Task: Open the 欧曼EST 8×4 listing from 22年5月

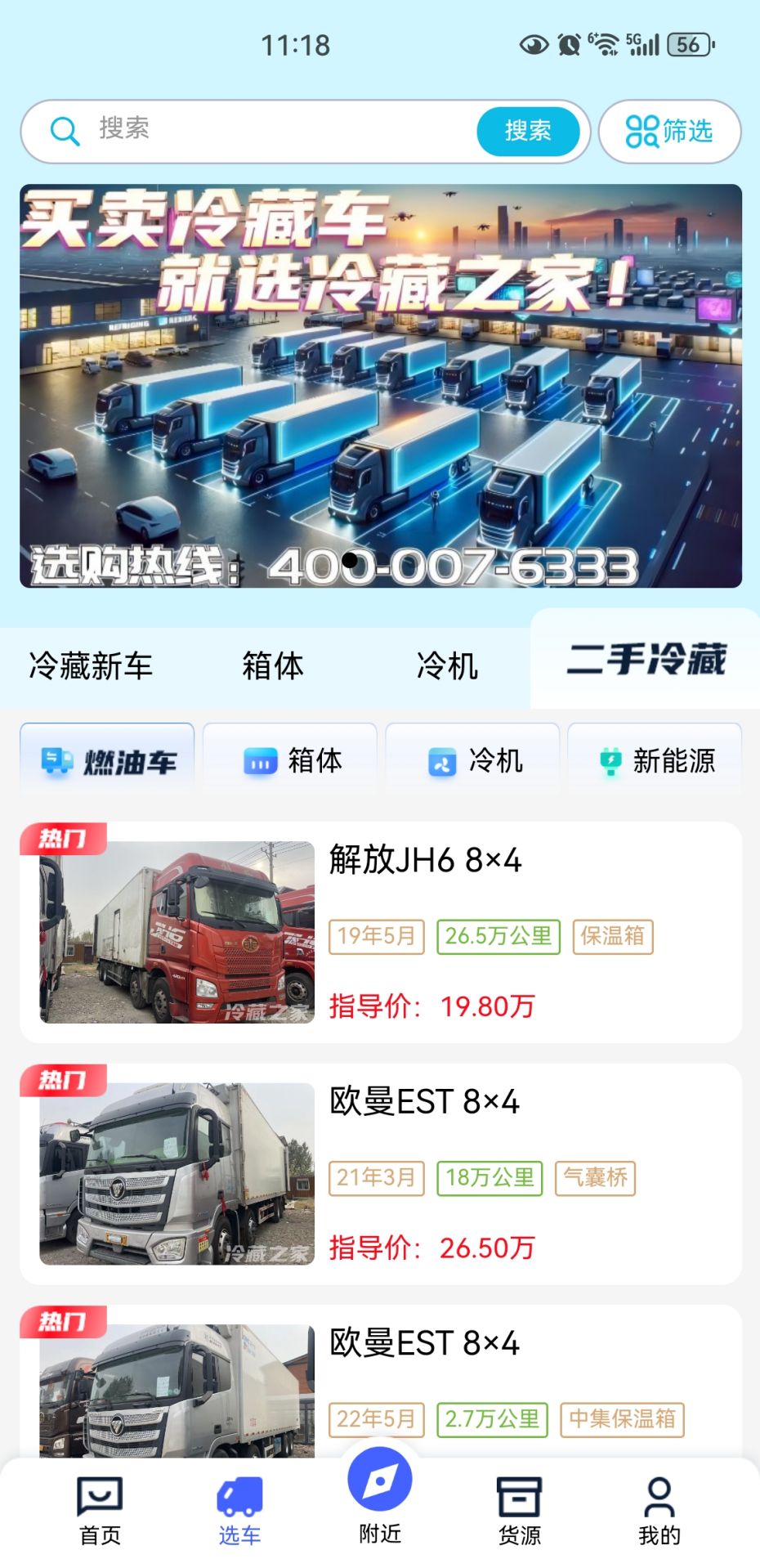Action: pyautogui.click(x=381, y=1382)
